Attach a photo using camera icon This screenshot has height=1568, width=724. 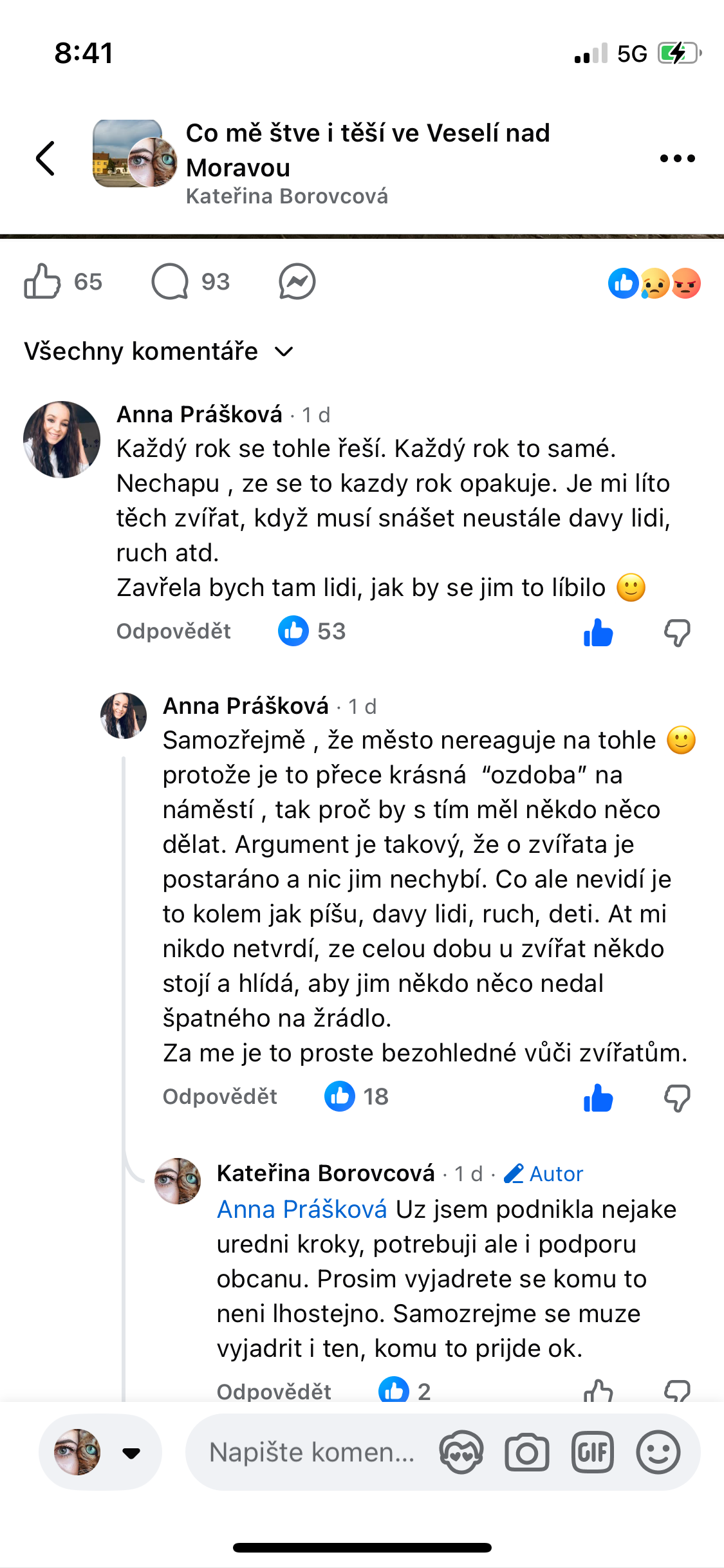[x=526, y=1452]
